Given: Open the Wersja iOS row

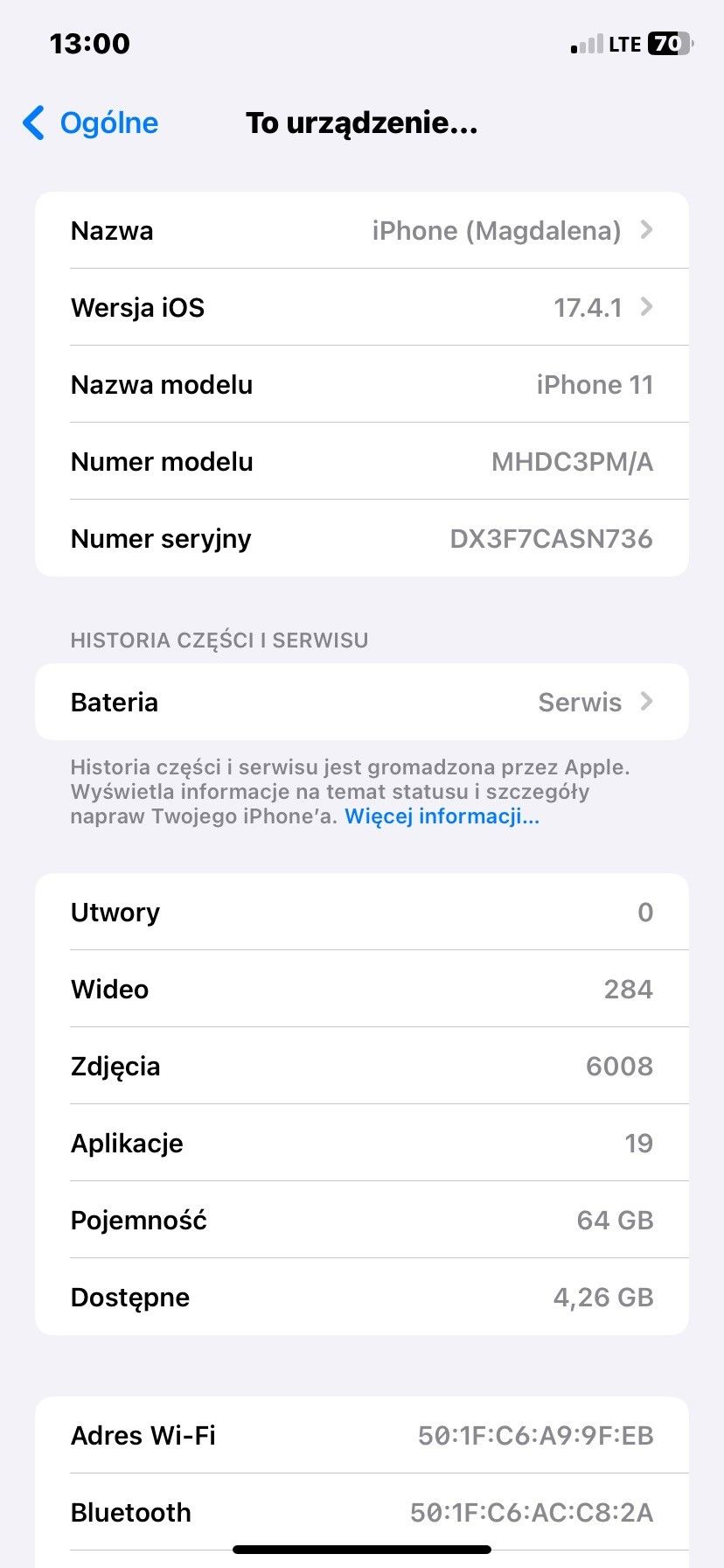Looking at the screenshot, I should tap(362, 307).
